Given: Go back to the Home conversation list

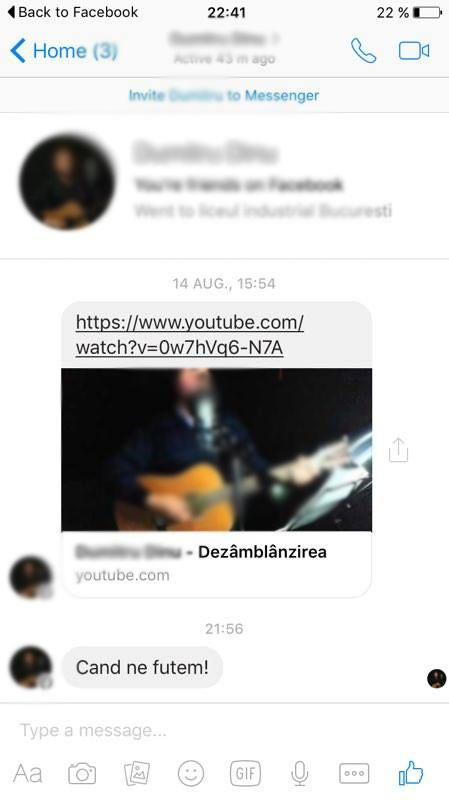Looking at the screenshot, I should point(64,51).
